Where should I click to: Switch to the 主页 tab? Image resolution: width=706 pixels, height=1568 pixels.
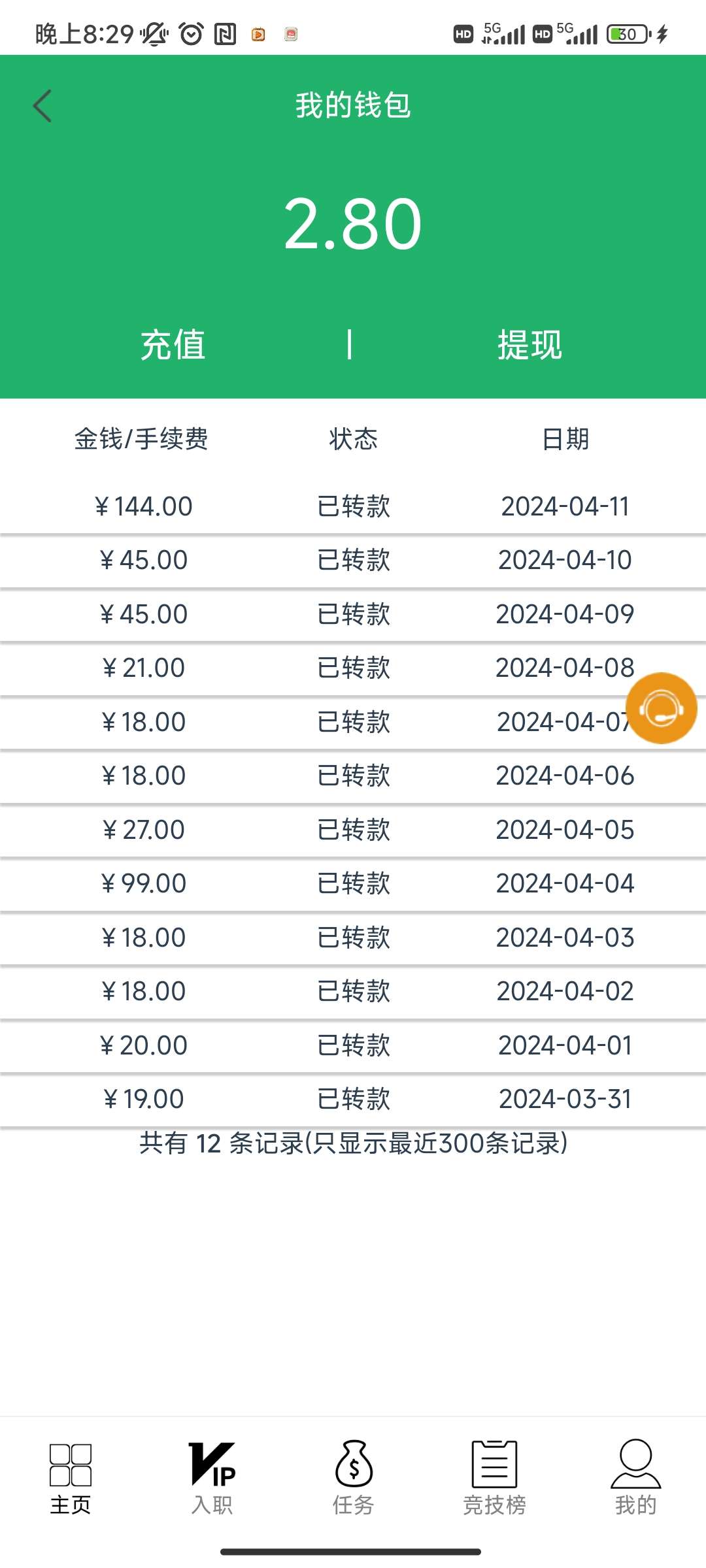(71, 1478)
